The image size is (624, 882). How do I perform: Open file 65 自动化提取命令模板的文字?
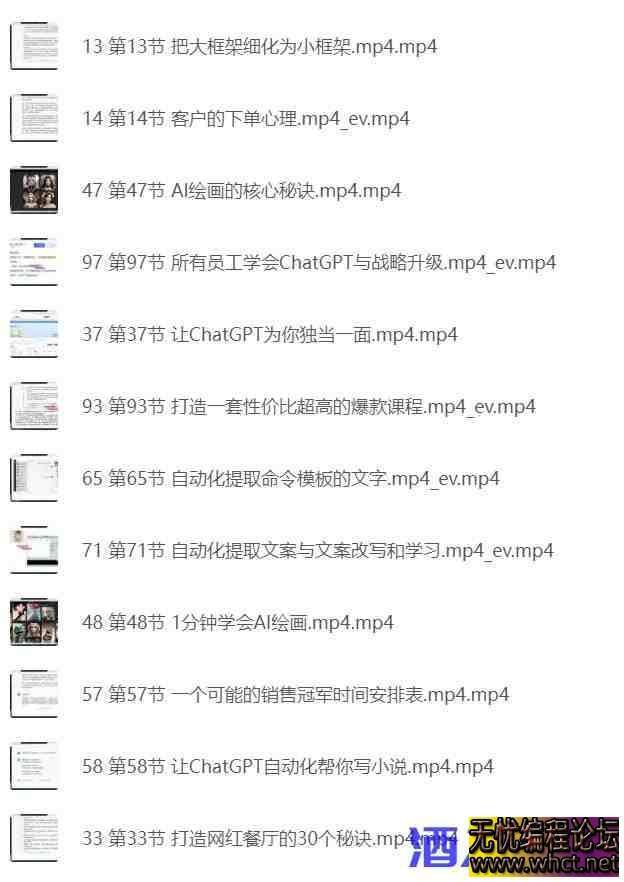(291, 478)
